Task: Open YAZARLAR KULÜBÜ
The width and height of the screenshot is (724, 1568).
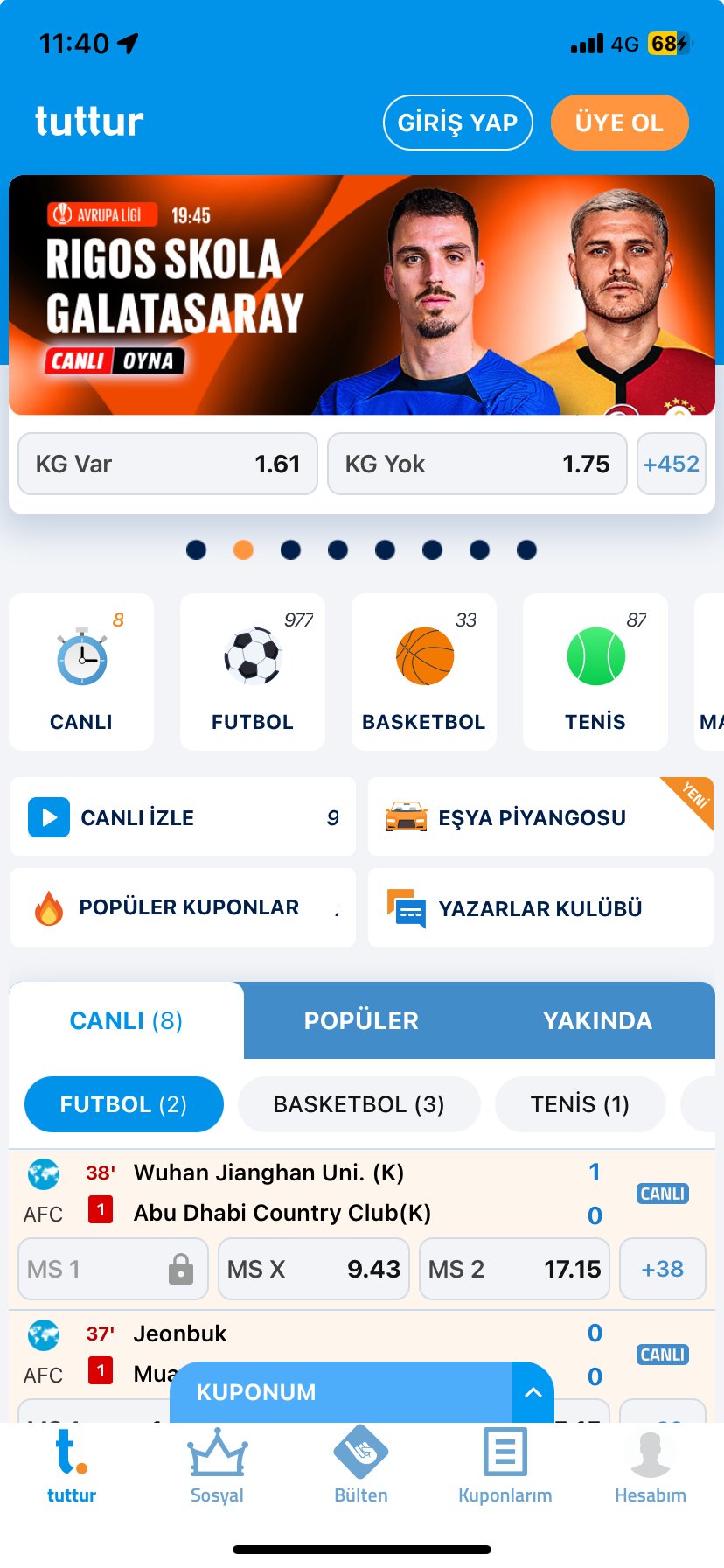Action: 540,907
